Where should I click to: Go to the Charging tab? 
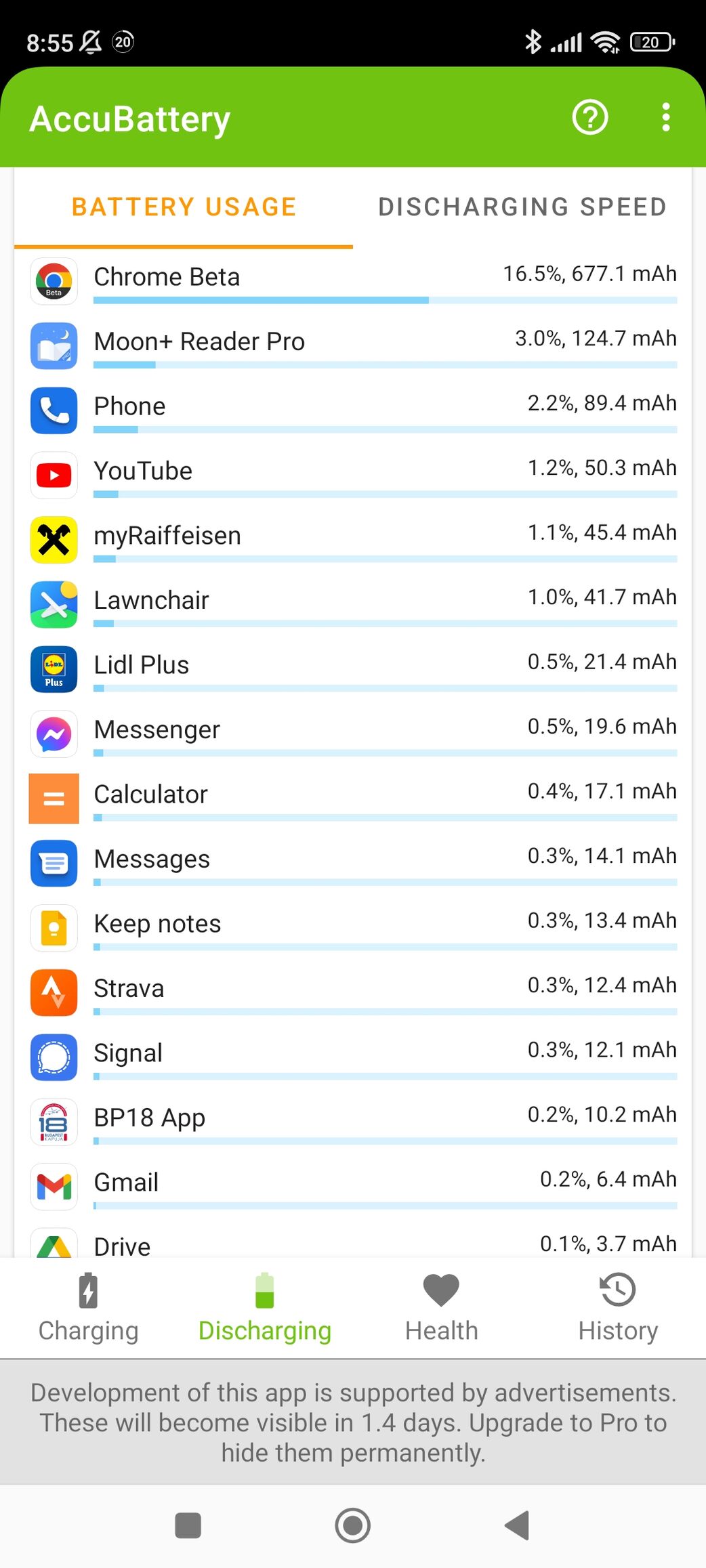coord(89,1309)
